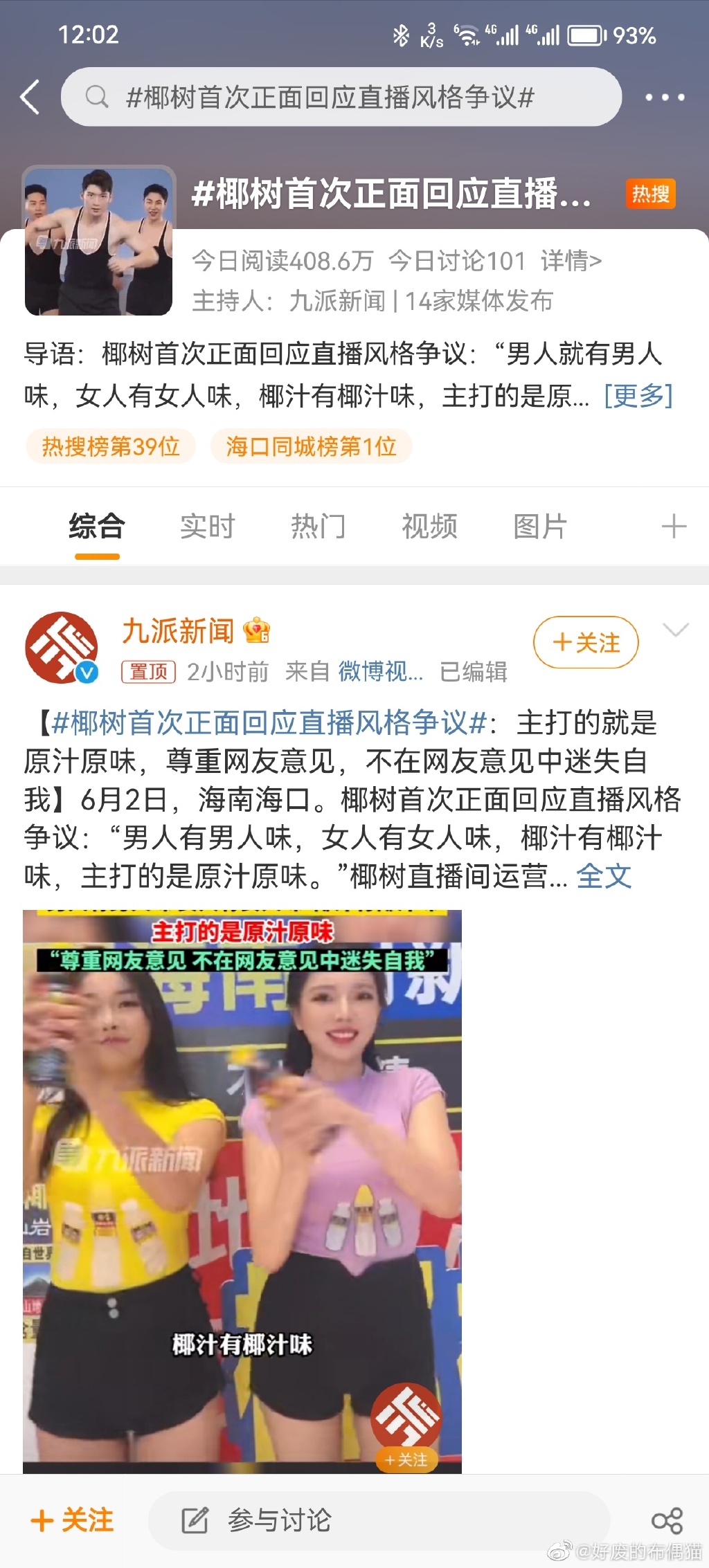Switch to the 热门 tab
This screenshot has height=1568, width=709.
[x=319, y=526]
